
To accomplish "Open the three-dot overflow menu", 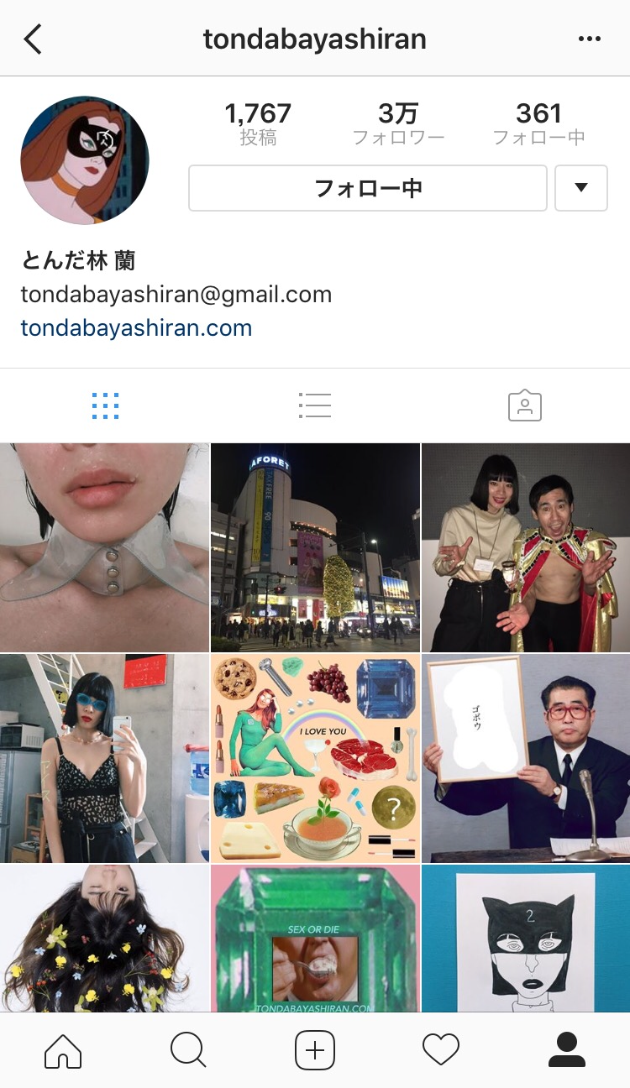I will [590, 39].
